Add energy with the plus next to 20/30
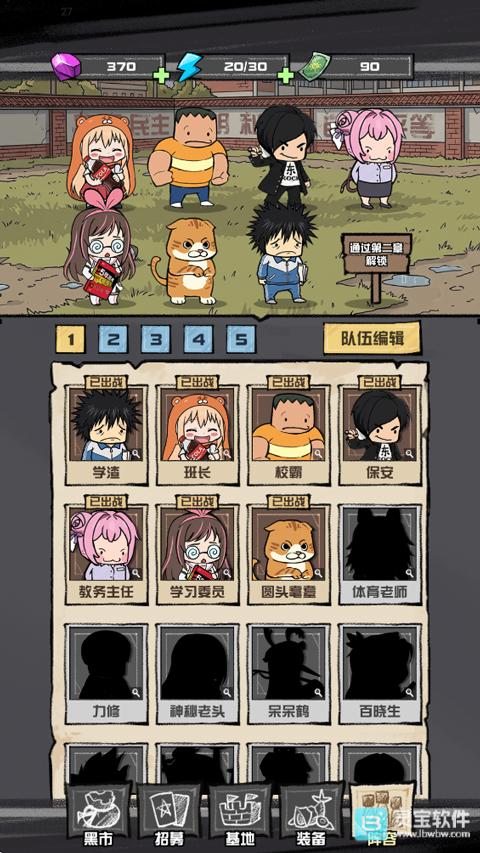The width and height of the screenshot is (480, 853). click(285, 75)
